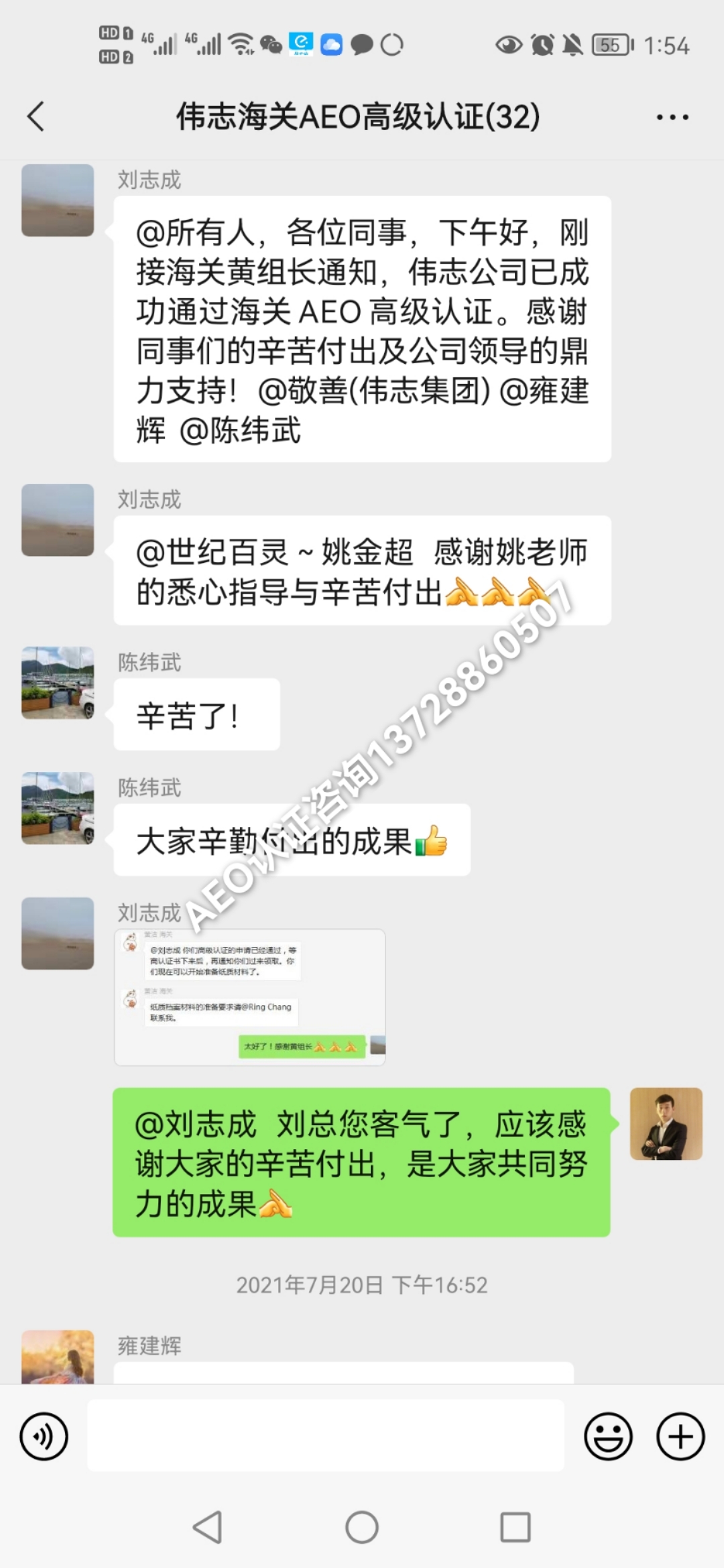
Task: Open the screenshot image sent by 刘志成
Action: (249, 996)
